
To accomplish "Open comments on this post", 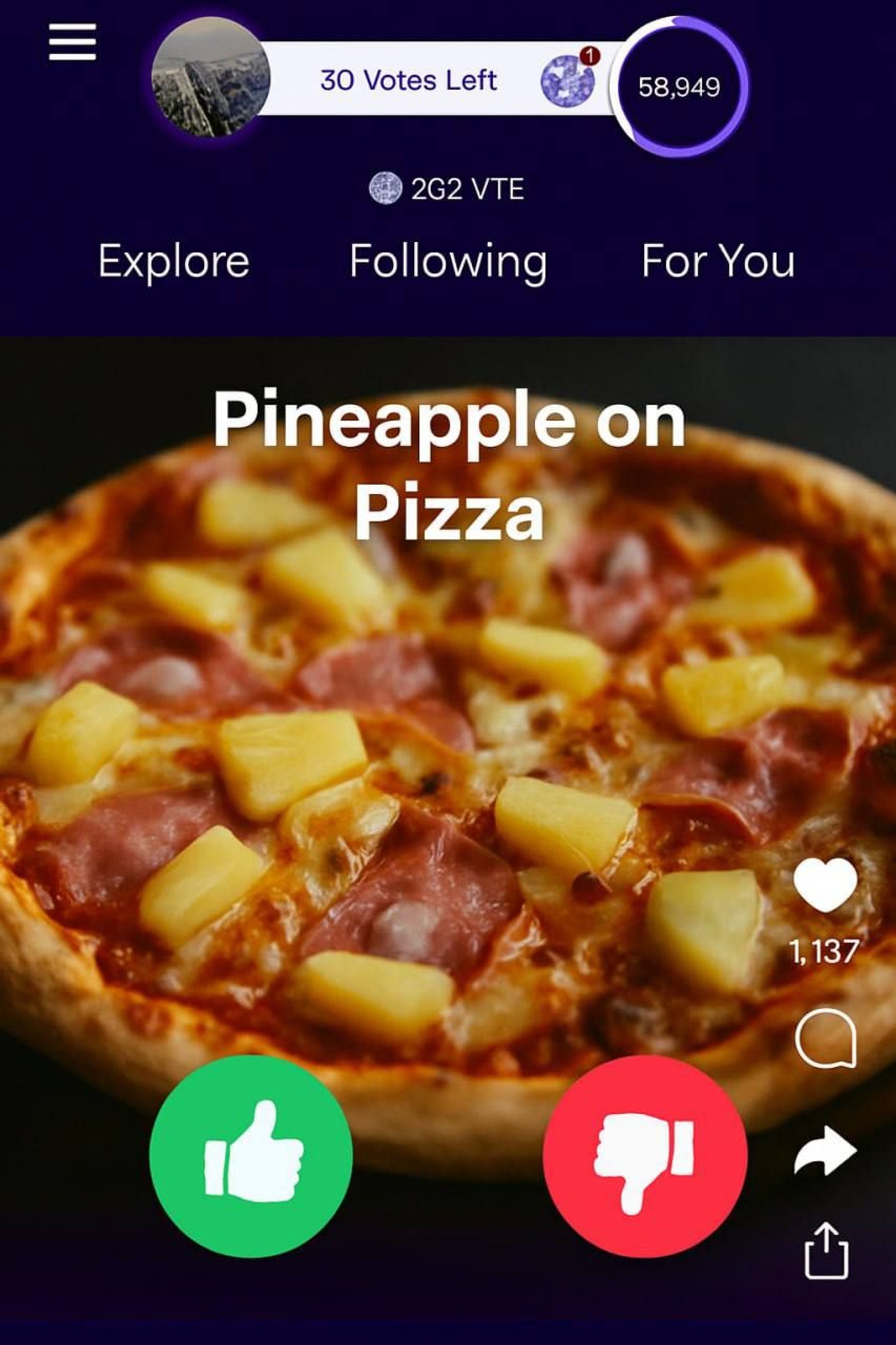I will [825, 1038].
